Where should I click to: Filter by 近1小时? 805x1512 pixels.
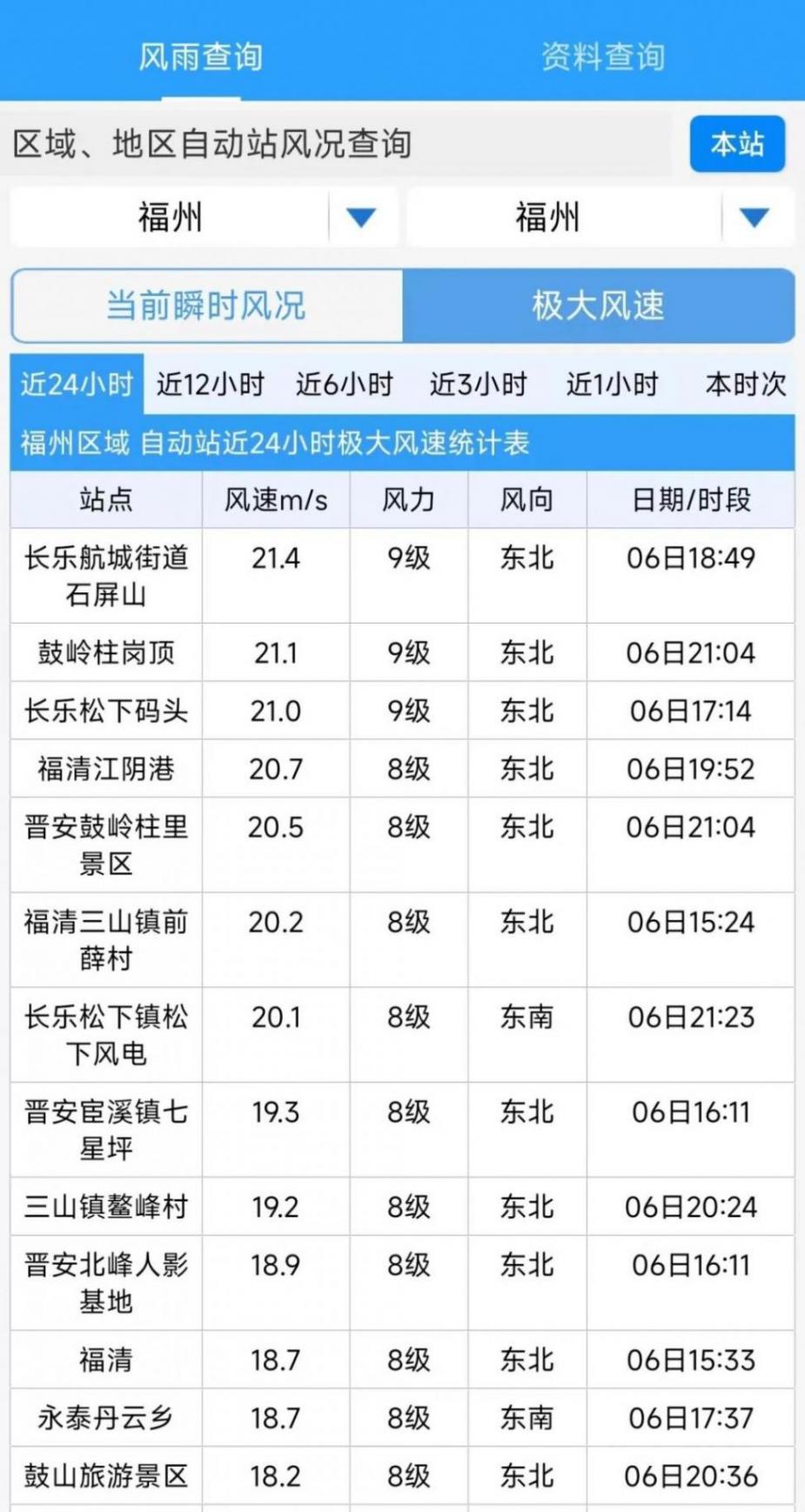[x=612, y=384]
